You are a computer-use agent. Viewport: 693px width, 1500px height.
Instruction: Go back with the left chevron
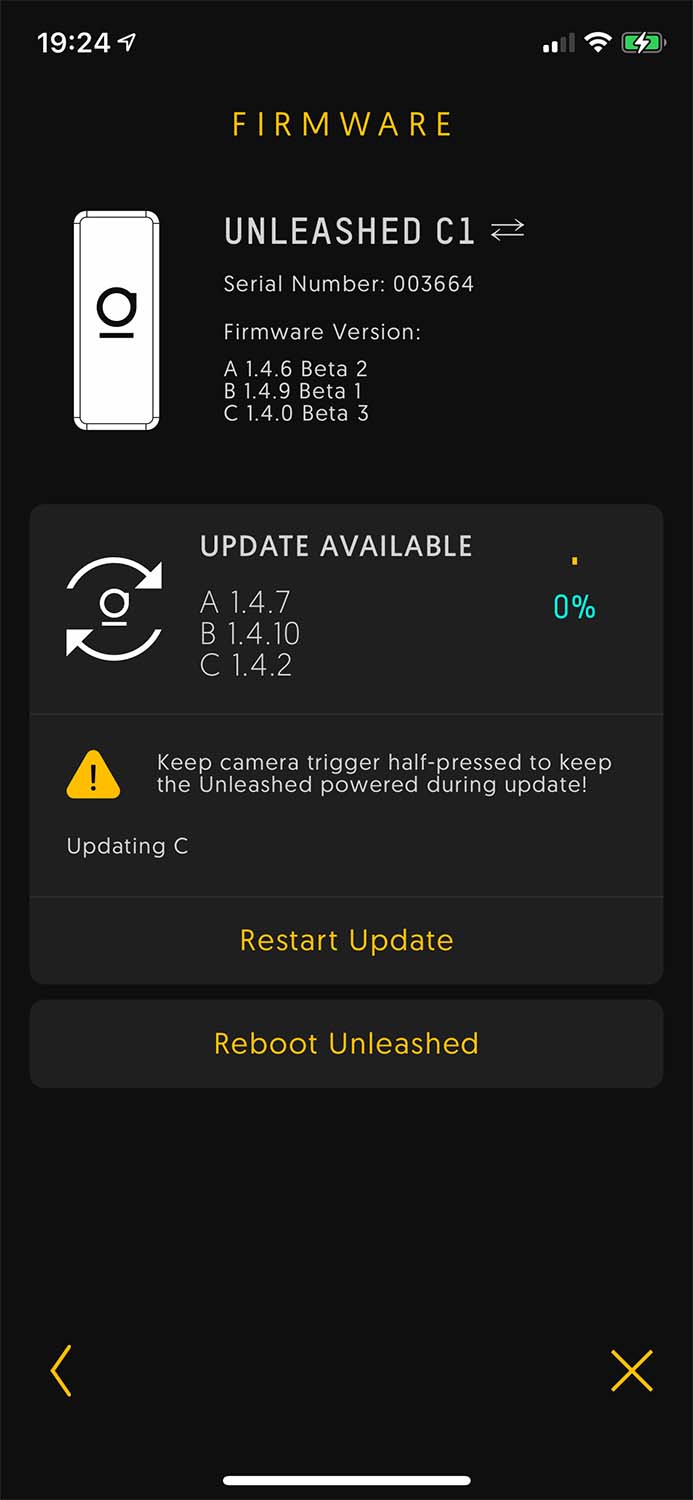tap(61, 1371)
